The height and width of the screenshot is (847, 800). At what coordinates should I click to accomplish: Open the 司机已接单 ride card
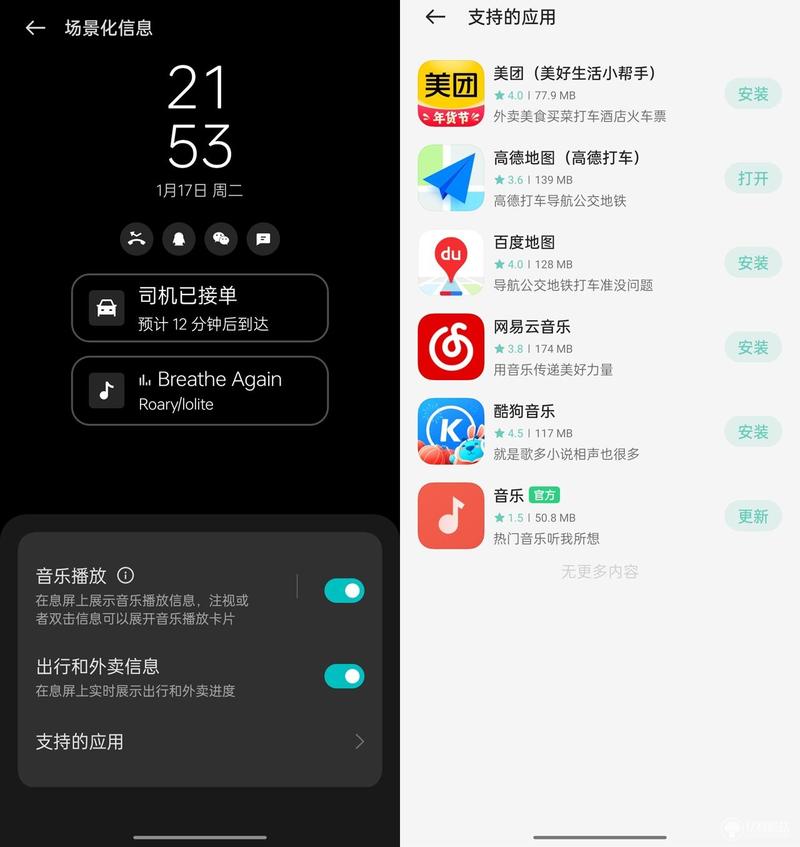(200, 308)
